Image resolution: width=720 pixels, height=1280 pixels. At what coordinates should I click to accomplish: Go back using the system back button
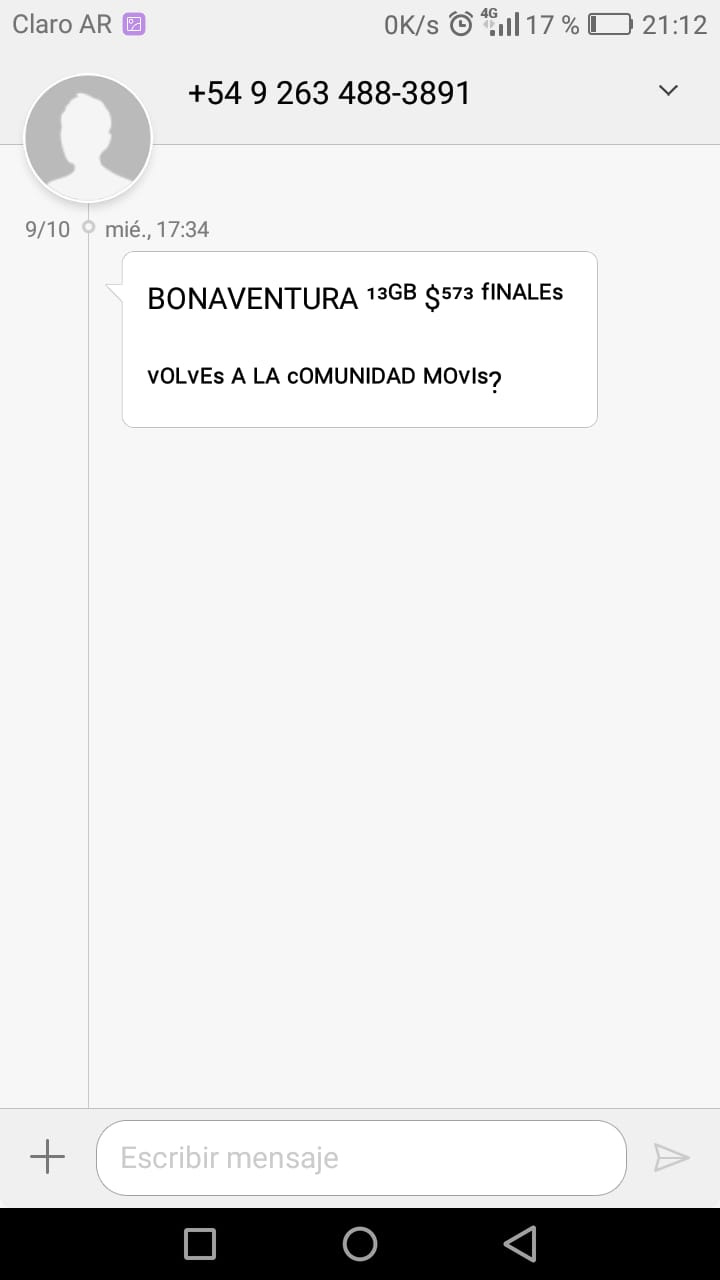520,1243
